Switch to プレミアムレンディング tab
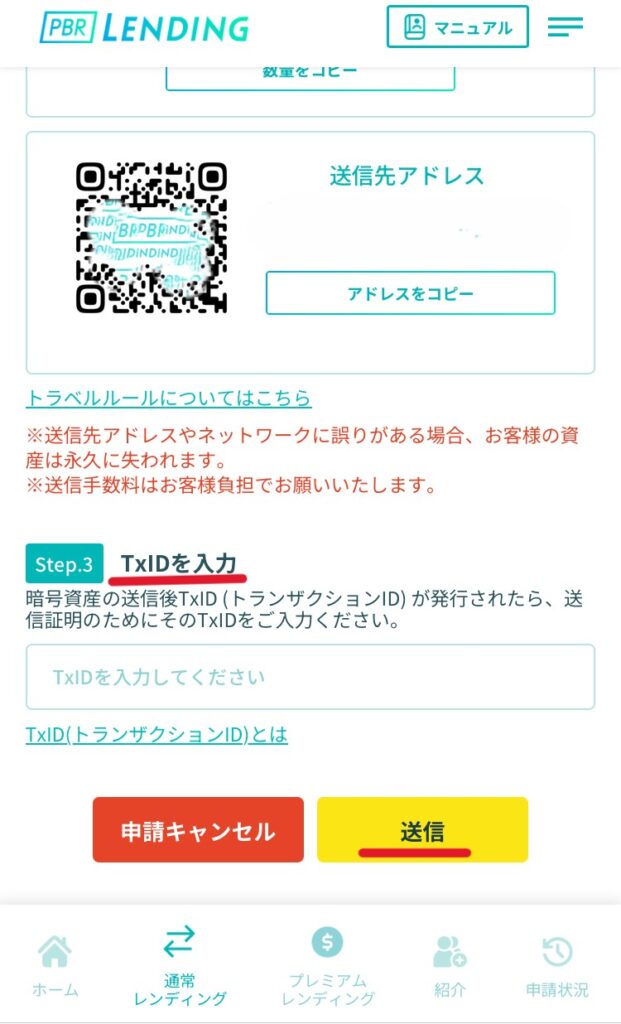Image resolution: width=621 pixels, height=1024 pixels. 327,966
